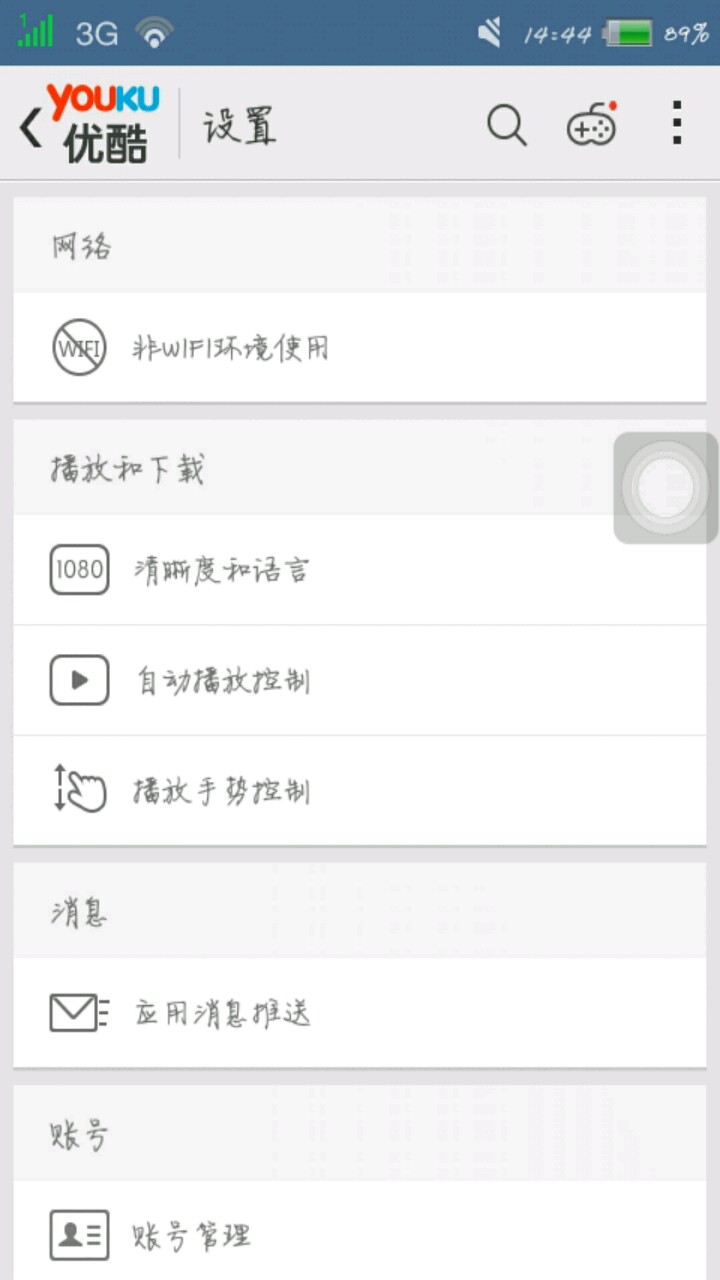Open the search icon in the top bar

pyautogui.click(x=507, y=126)
